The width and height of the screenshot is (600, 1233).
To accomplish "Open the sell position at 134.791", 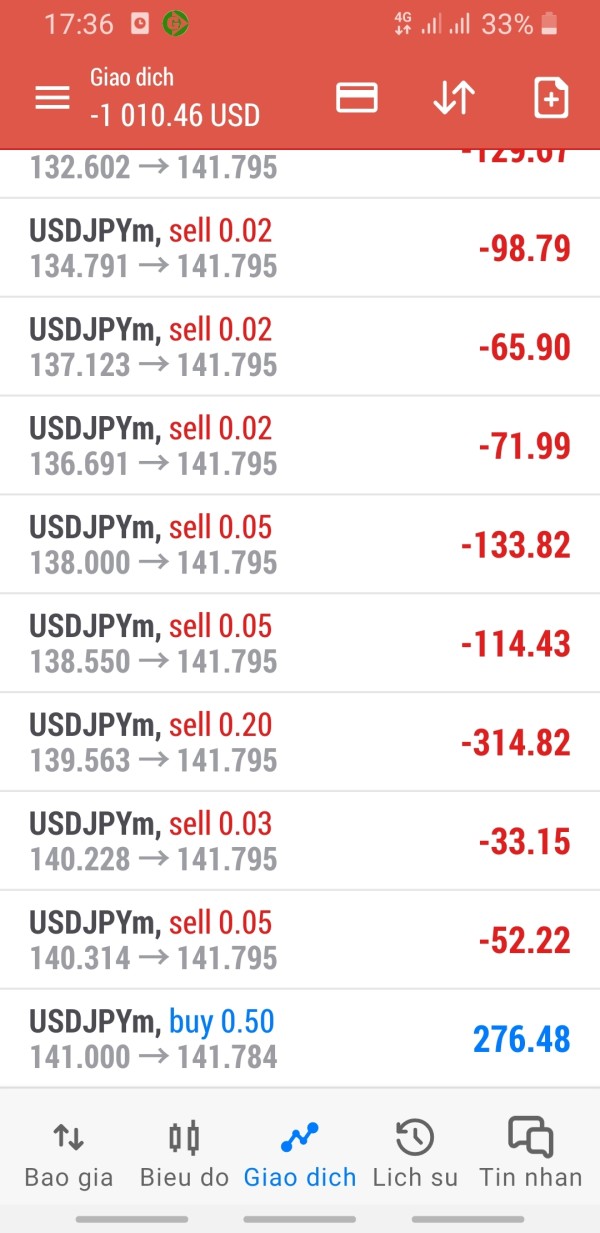I will 300,248.
